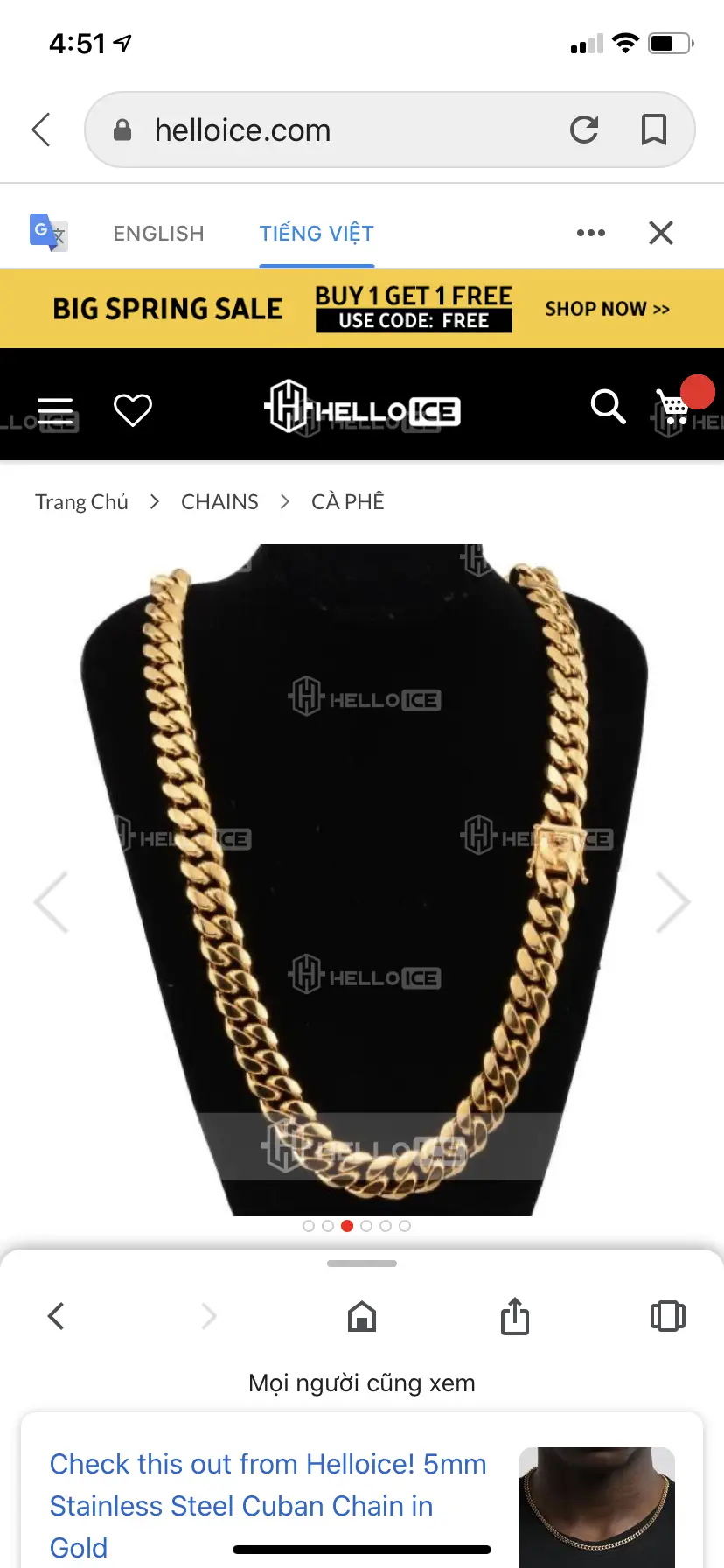Refresh the page

pyautogui.click(x=585, y=129)
